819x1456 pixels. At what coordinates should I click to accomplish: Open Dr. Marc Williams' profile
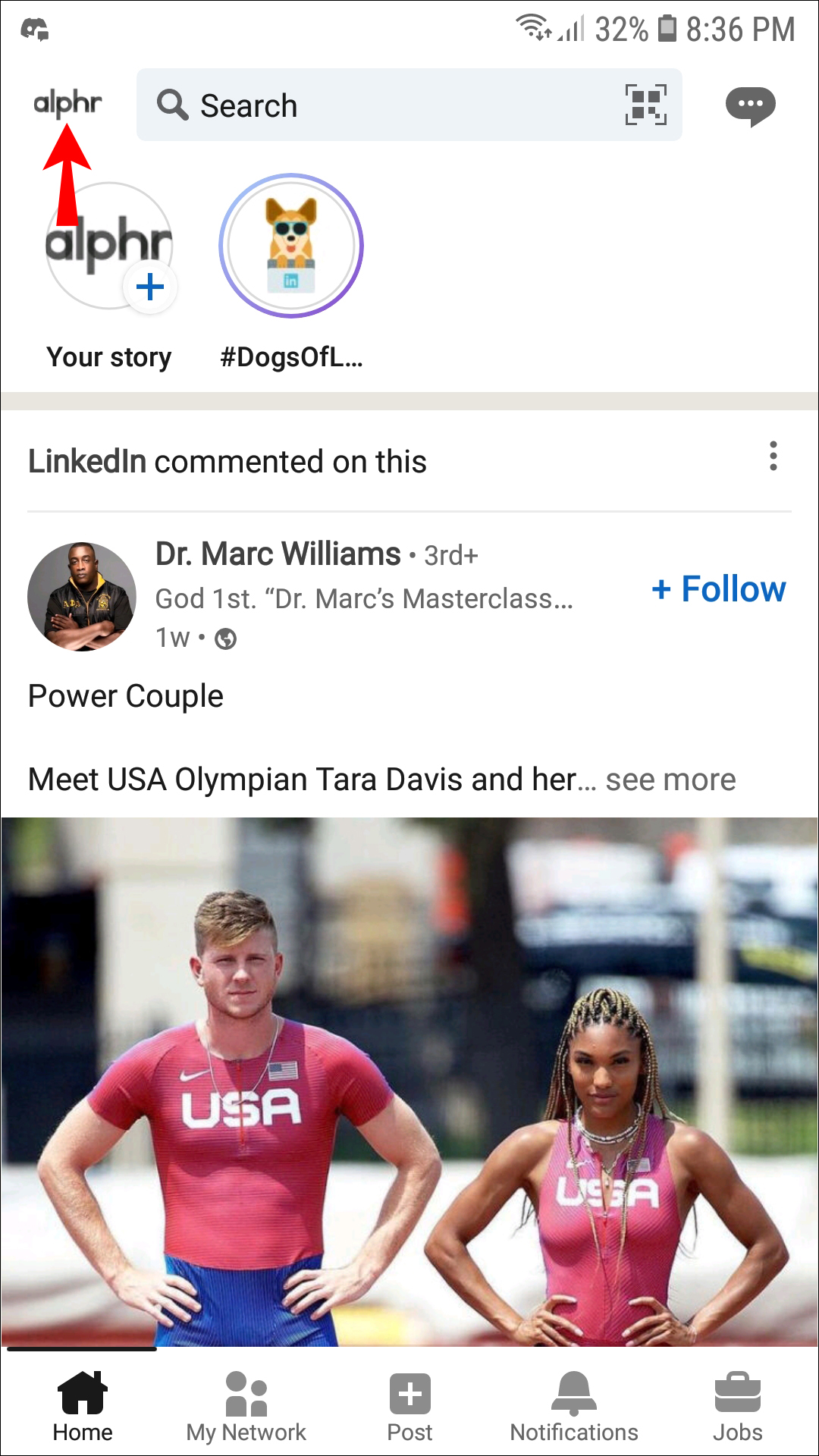point(278,554)
